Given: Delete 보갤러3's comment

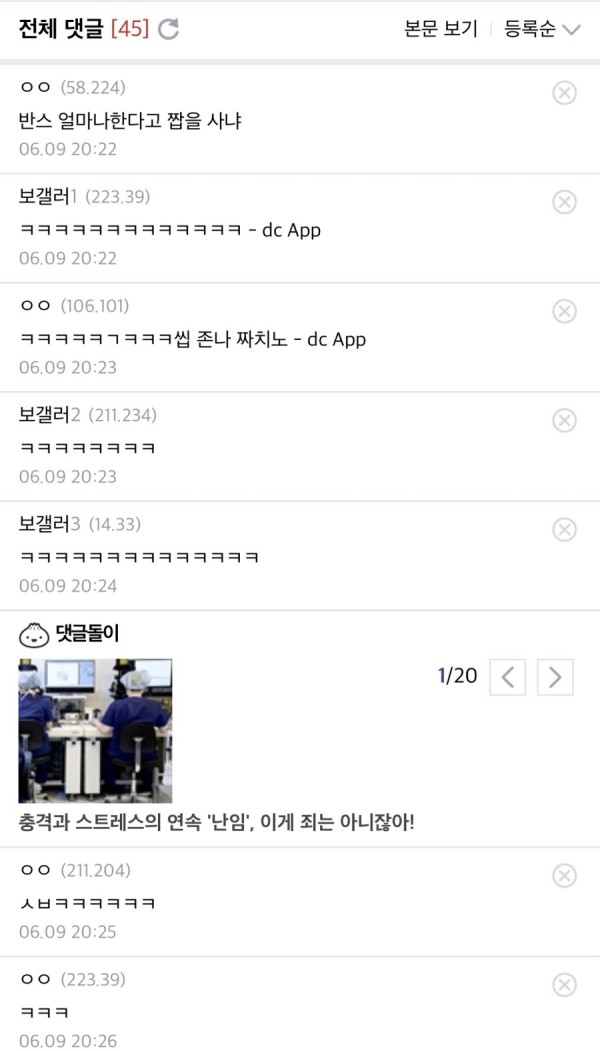Looking at the screenshot, I should click(x=564, y=529).
